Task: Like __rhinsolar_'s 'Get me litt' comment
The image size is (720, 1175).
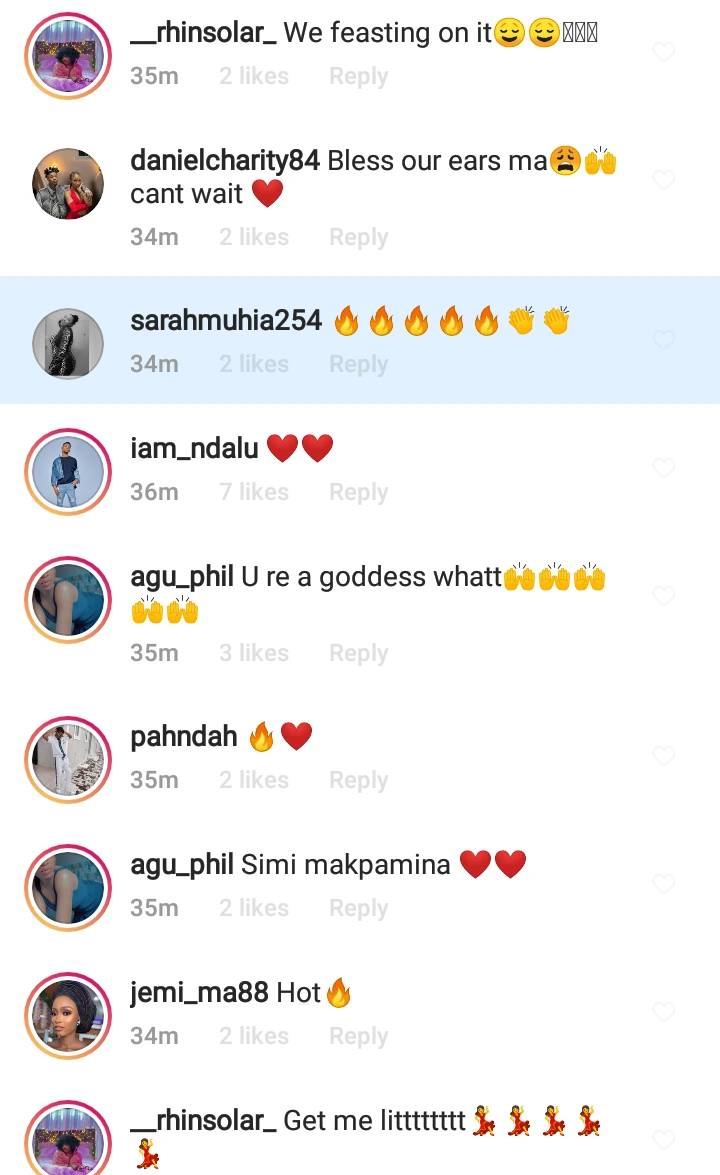Action: [664, 1140]
